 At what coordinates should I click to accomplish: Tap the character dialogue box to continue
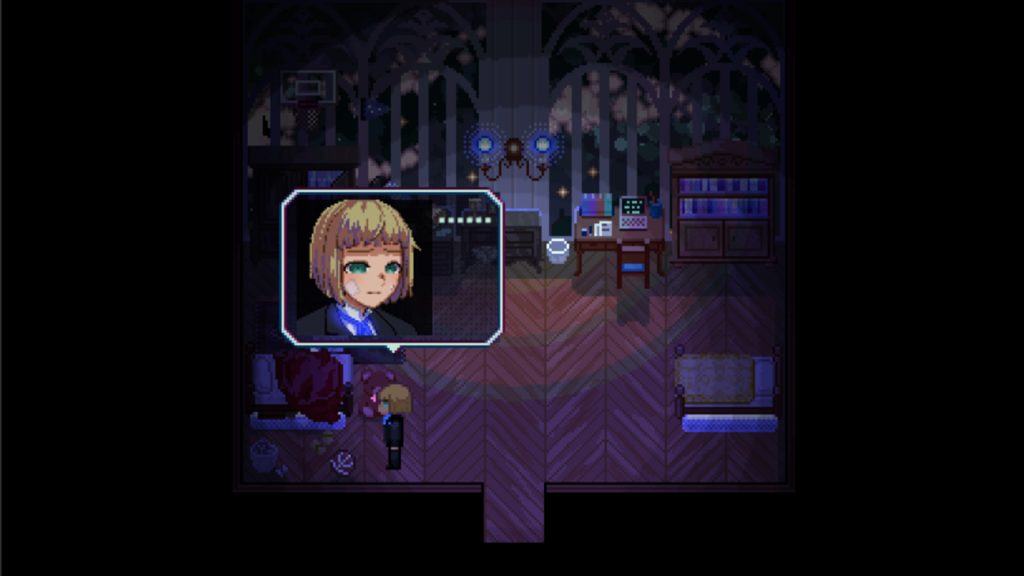pyautogui.click(x=392, y=268)
